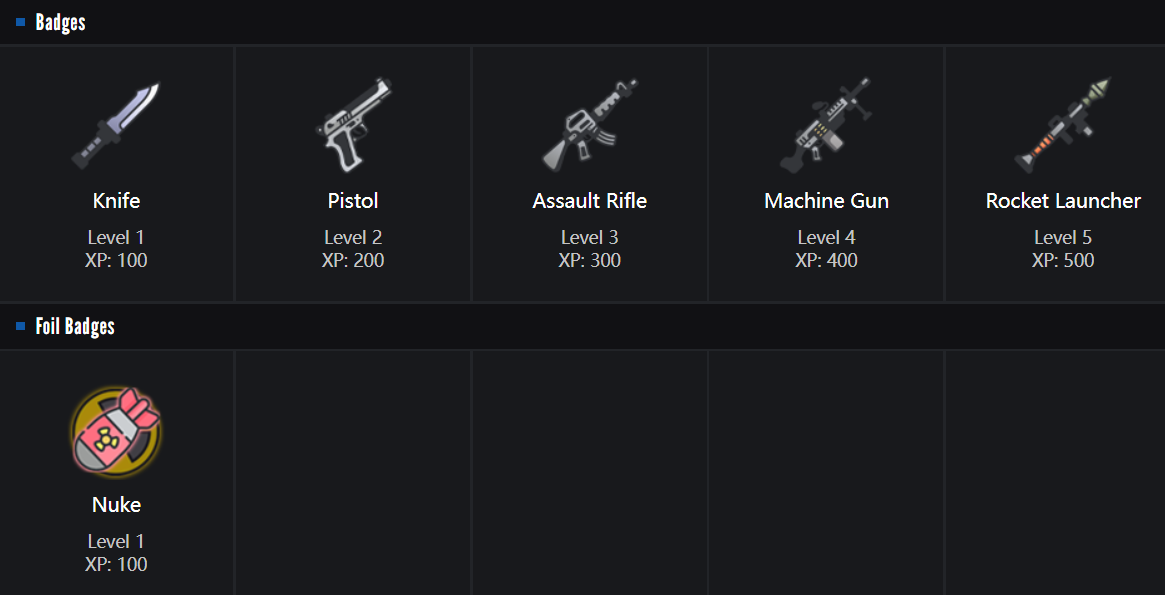This screenshot has width=1165, height=595.
Task: Open the Machine Gun badge
Action: (826, 126)
